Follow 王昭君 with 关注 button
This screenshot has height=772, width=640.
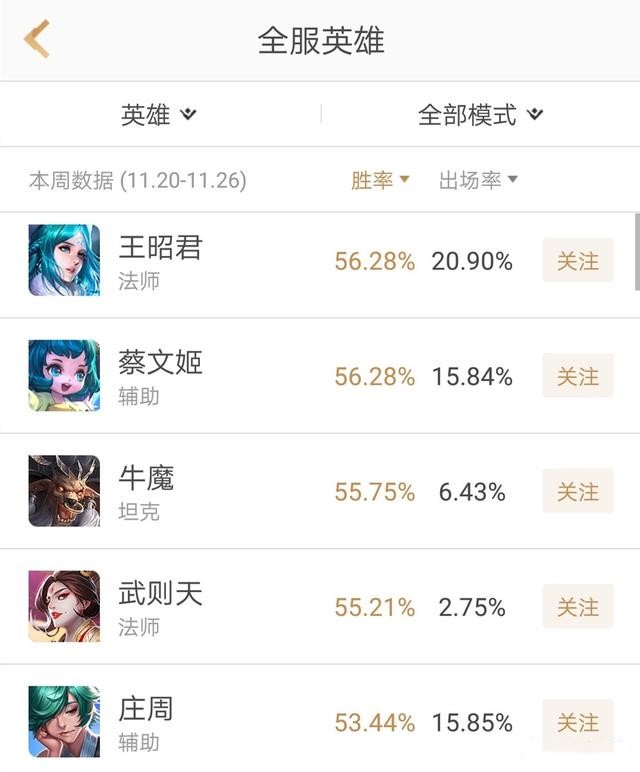tap(577, 261)
